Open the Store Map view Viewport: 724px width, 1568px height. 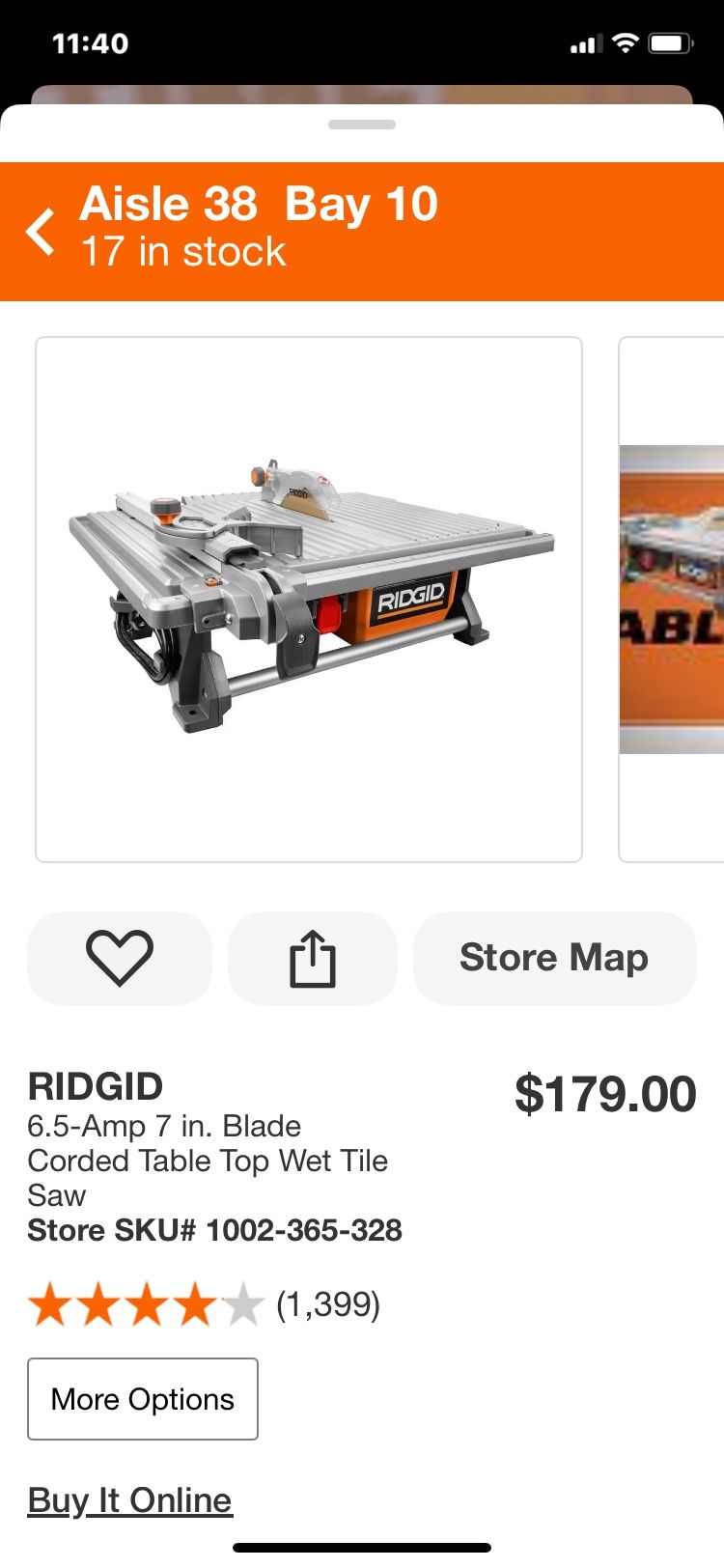pos(554,957)
